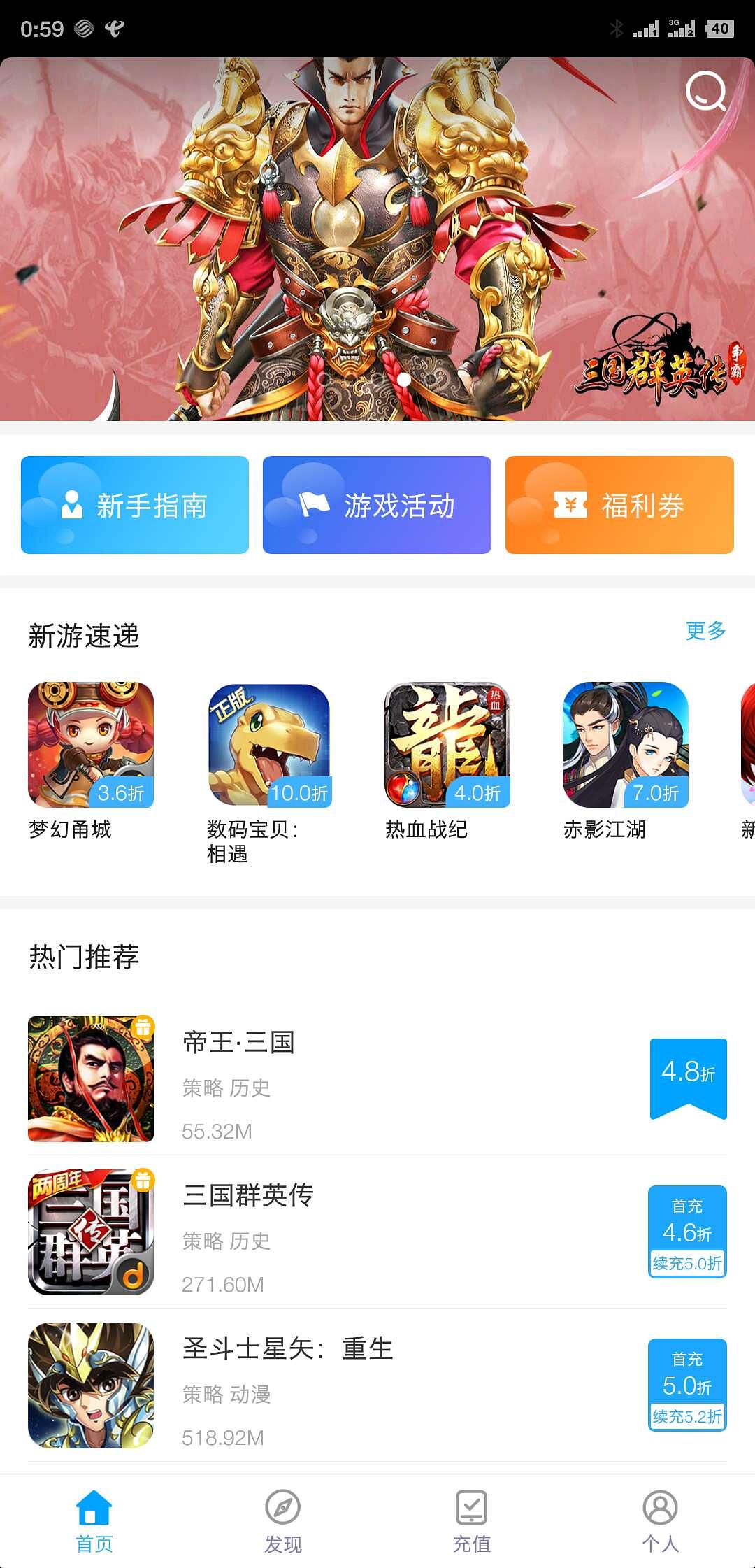Image resolution: width=755 pixels, height=1568 pixels.
Task: Open the 新手指南 guide icon
Action: pos(72,505)
